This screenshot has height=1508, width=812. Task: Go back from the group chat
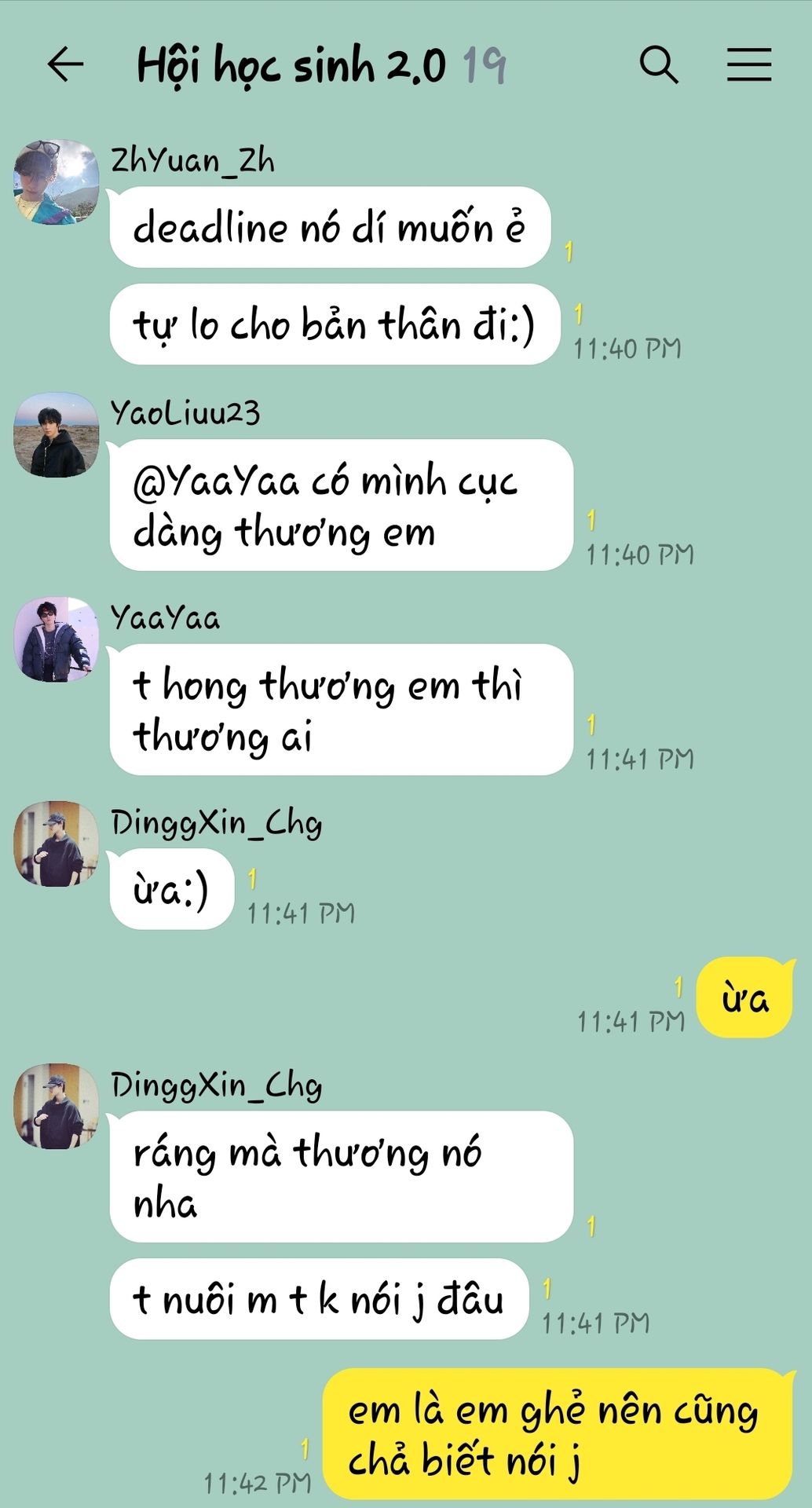click(65, 64)
